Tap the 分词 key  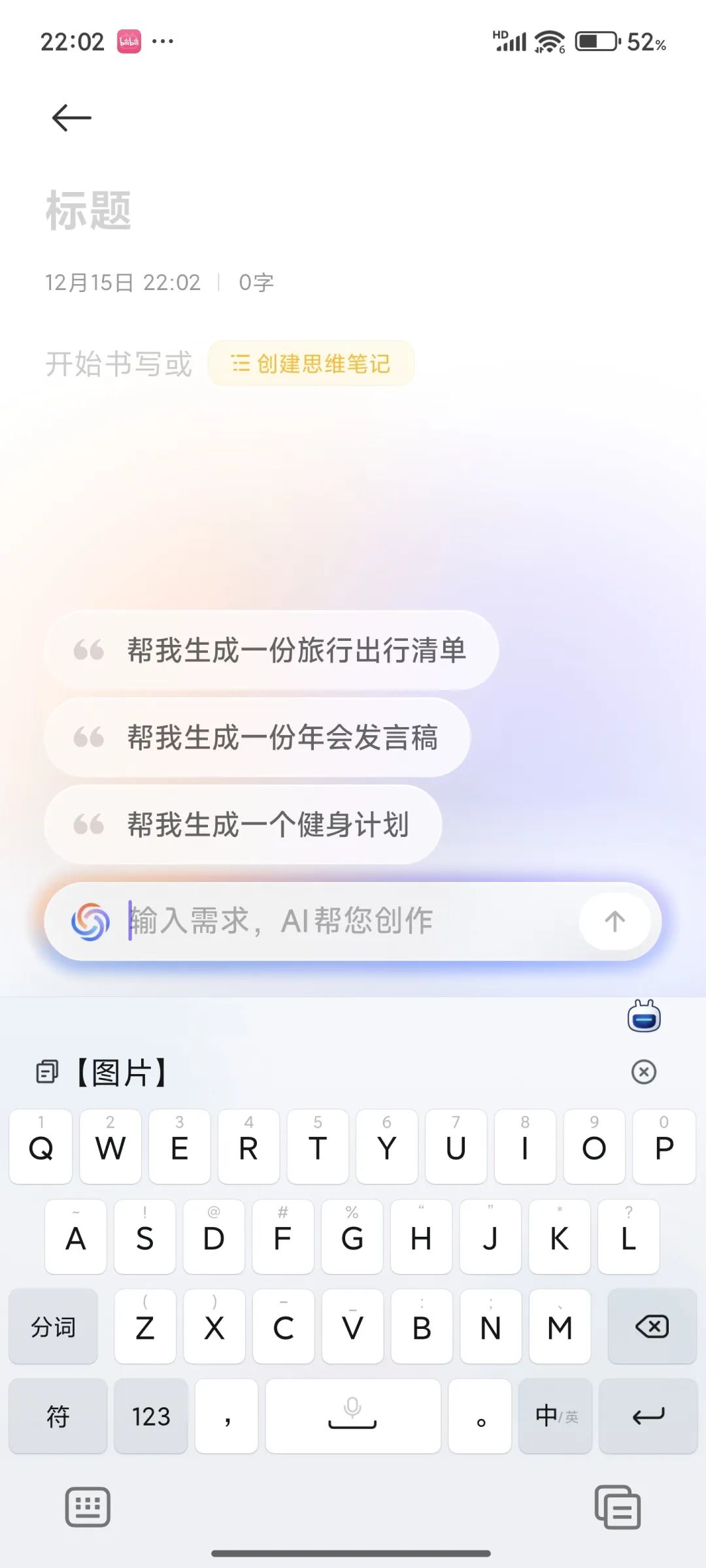point(54,1326)
